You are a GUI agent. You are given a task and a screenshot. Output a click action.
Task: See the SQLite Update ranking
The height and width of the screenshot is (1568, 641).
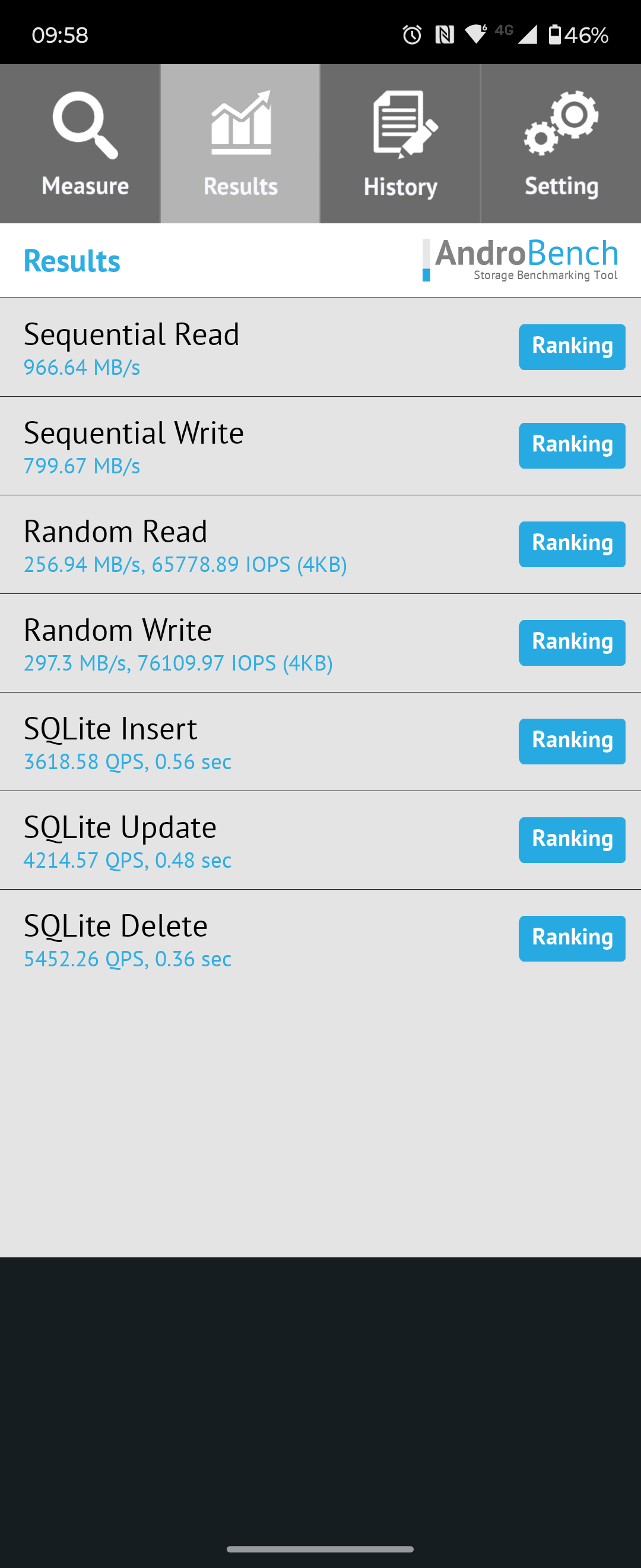(572, 840)
